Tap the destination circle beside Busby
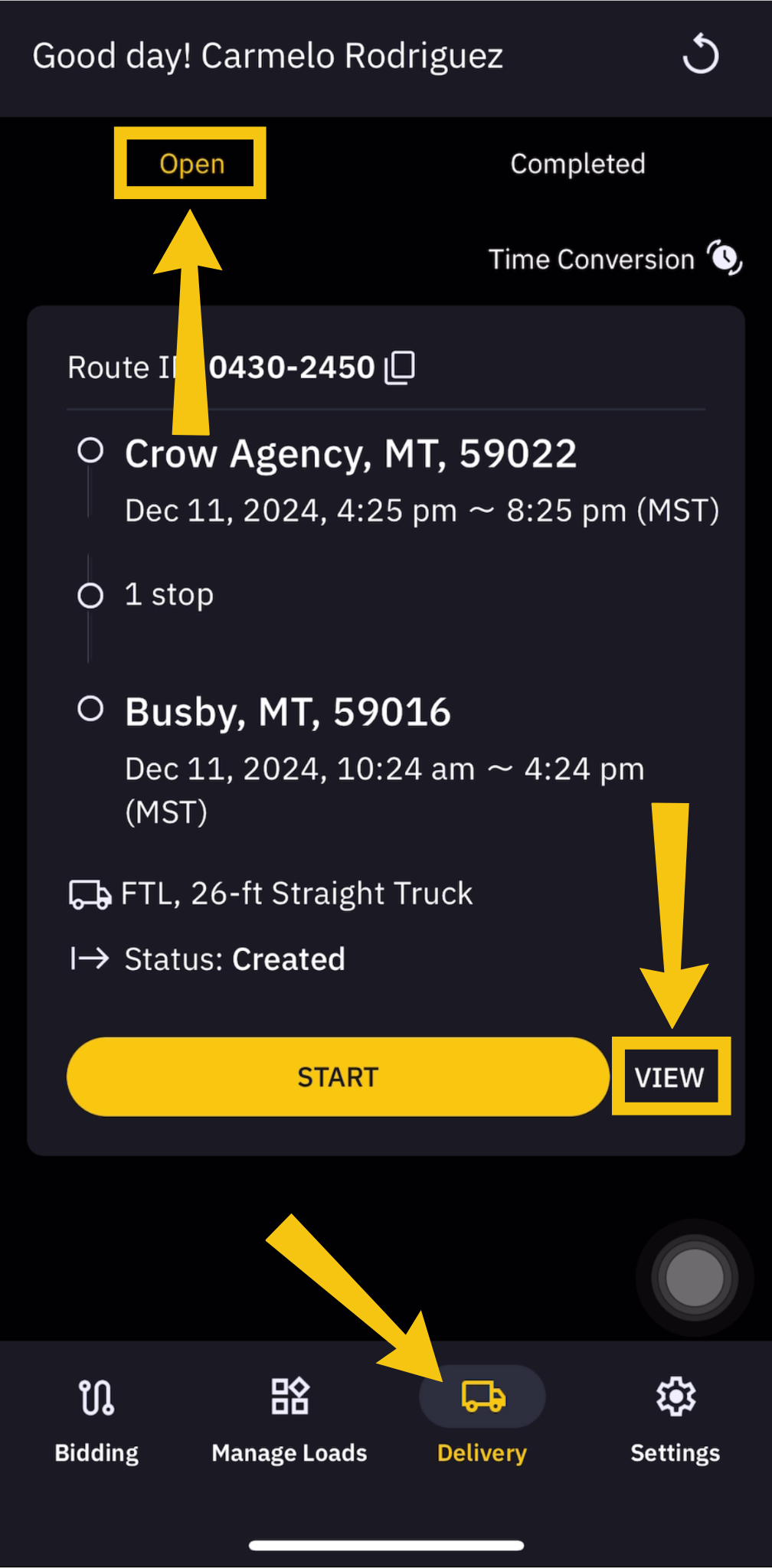The width and height of the screenshot is (772, 1568). pyautogui.click(x=90, y=709)
